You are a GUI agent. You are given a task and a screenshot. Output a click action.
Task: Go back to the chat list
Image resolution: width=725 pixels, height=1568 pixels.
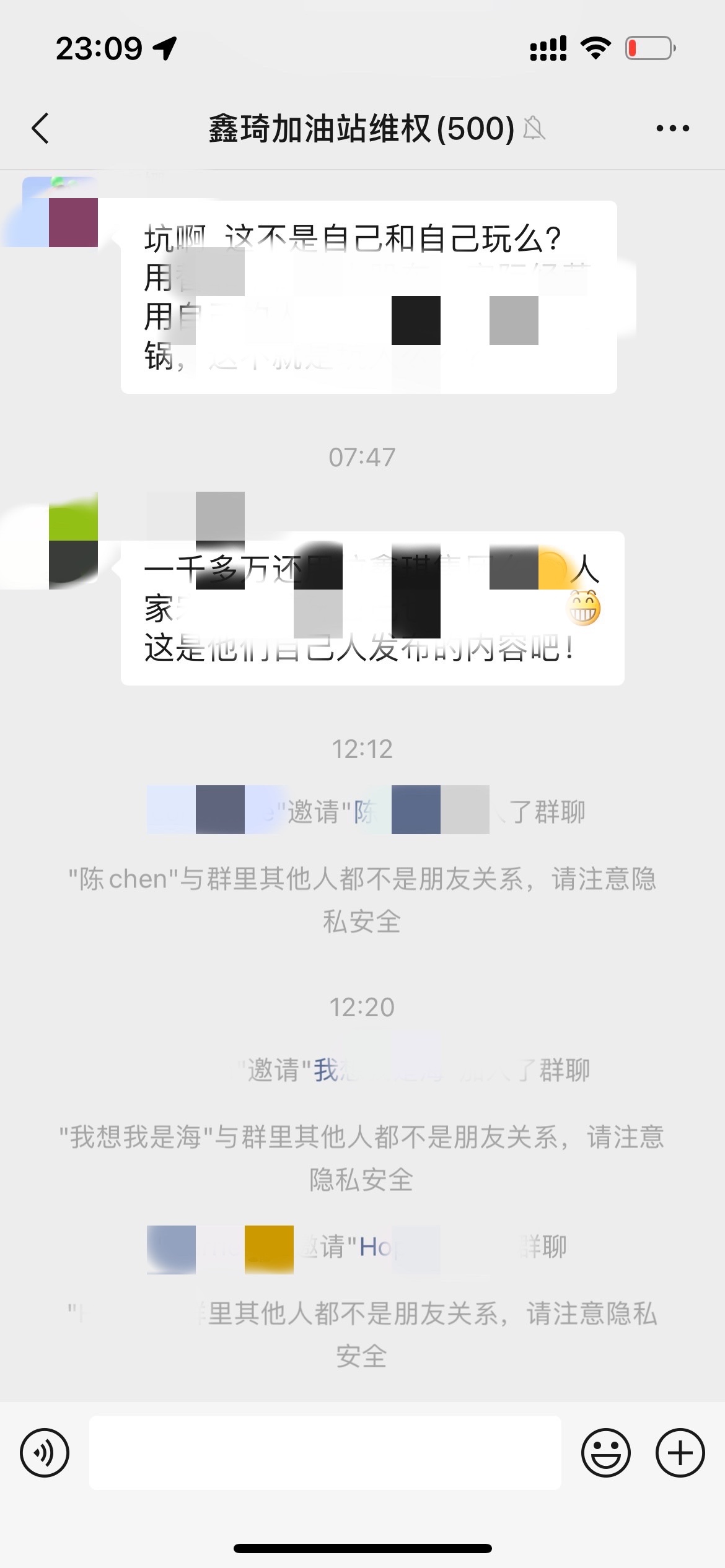click(x=41, y=129)
